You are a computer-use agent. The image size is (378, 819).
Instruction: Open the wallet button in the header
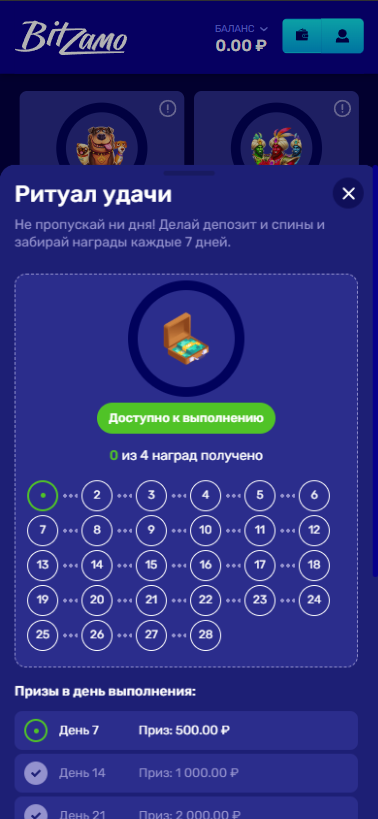(x=302, y=36)
